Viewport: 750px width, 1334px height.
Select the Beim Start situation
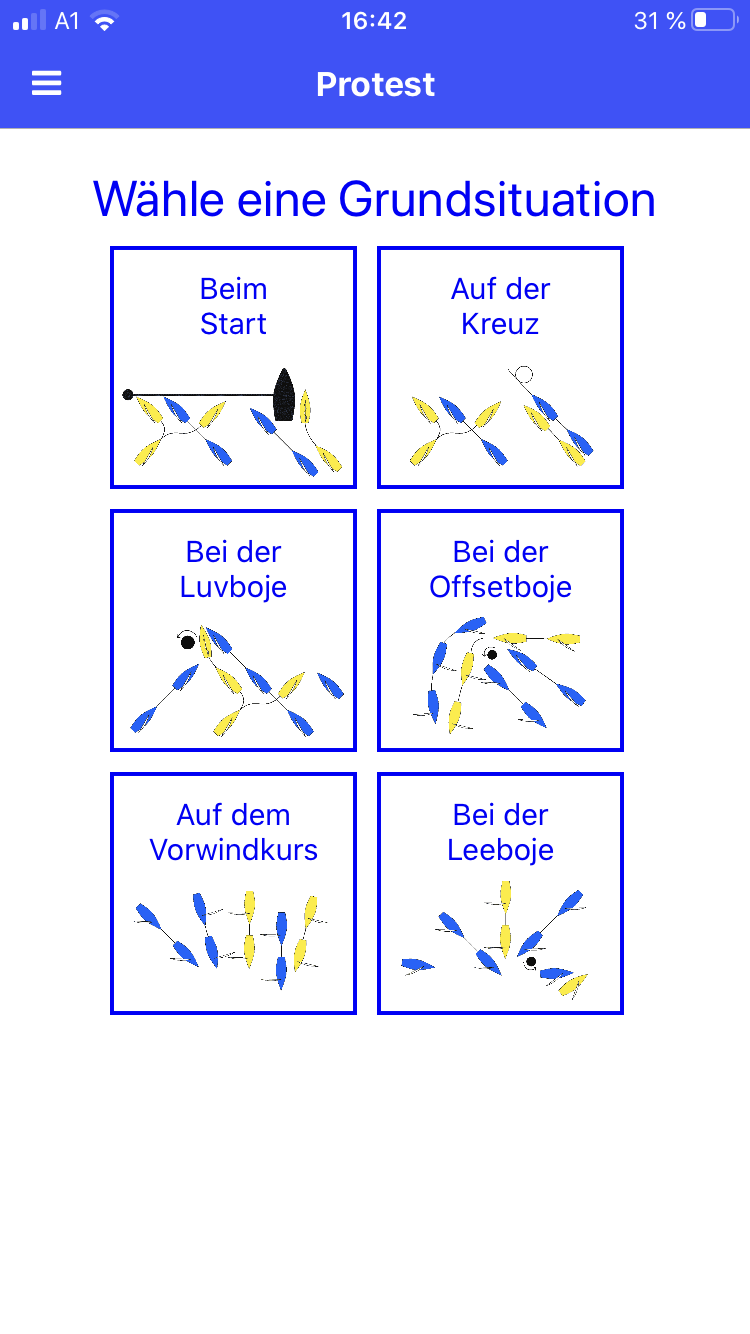(x=233, y=368)
